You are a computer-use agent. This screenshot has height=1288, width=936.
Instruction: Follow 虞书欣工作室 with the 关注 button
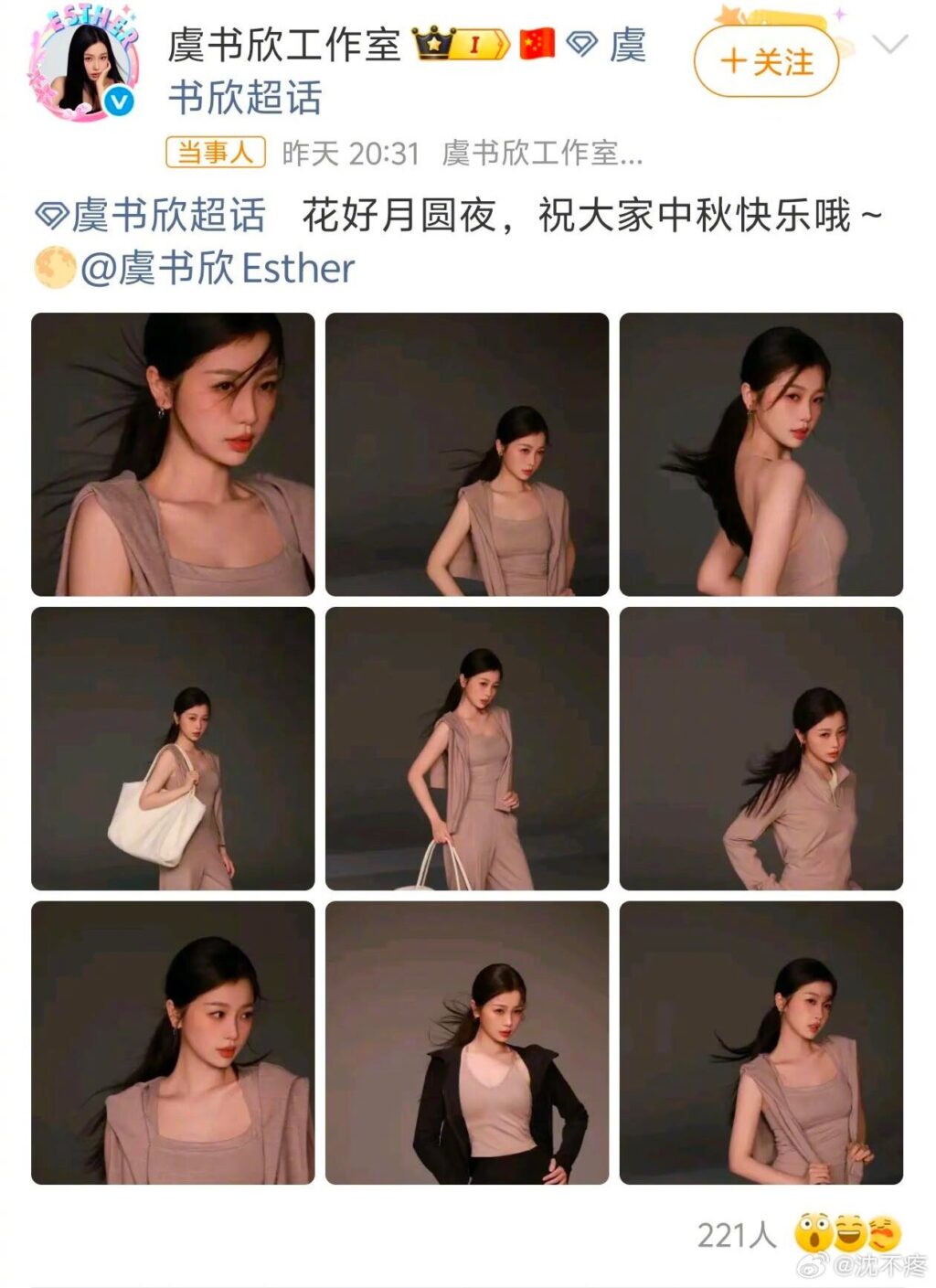pyautogui.click(x=766, y=62)
